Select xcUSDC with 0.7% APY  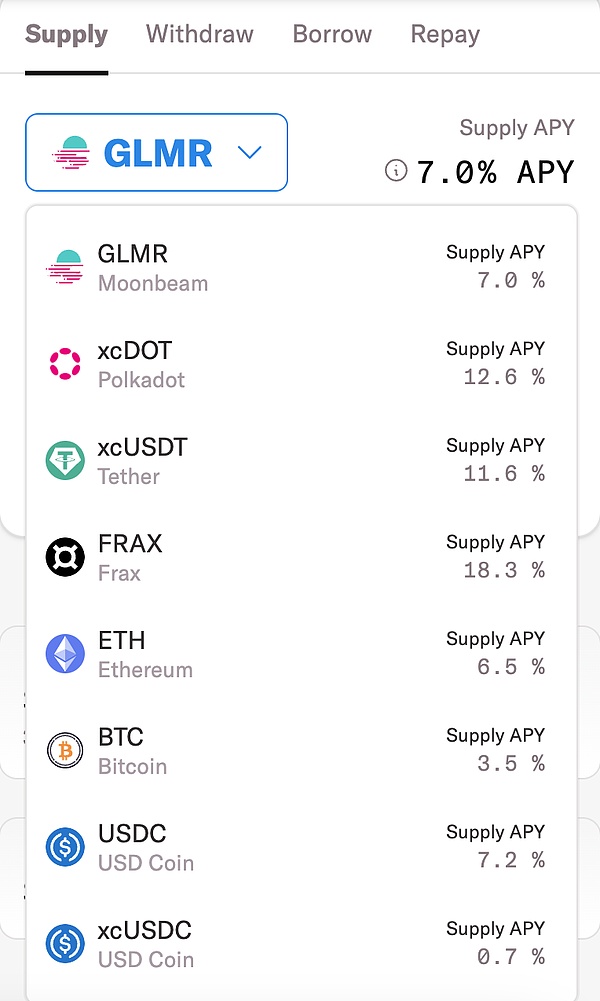click(300, 944)
